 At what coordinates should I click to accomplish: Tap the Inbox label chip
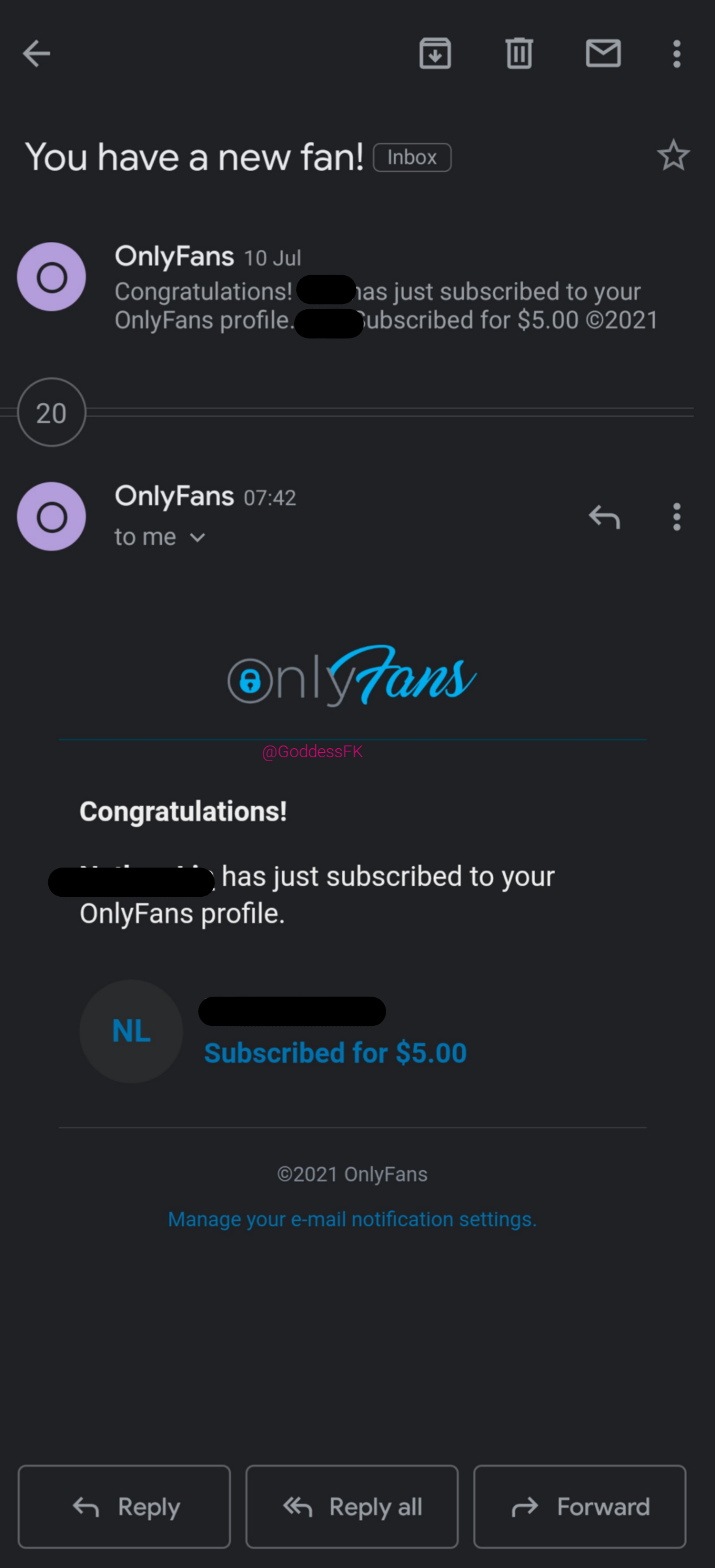(412, 157)
